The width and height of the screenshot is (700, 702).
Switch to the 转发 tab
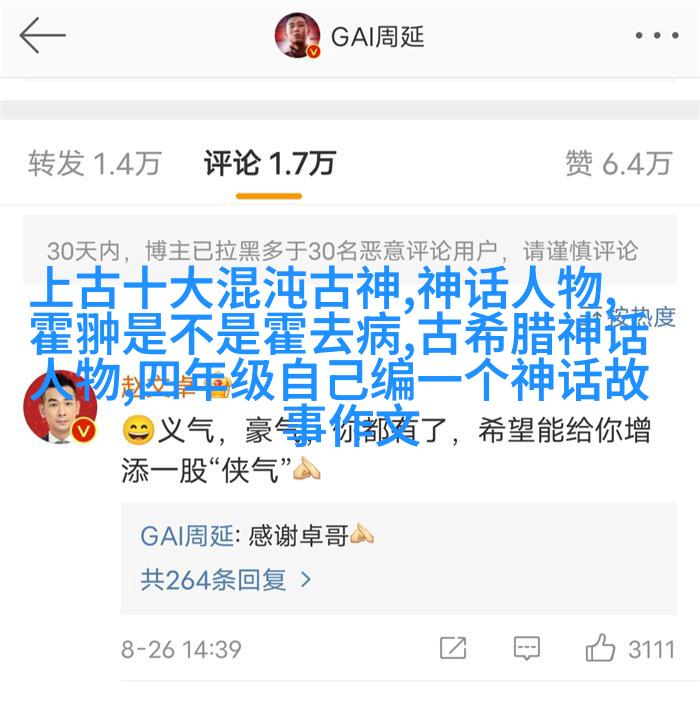pos(94,163)
